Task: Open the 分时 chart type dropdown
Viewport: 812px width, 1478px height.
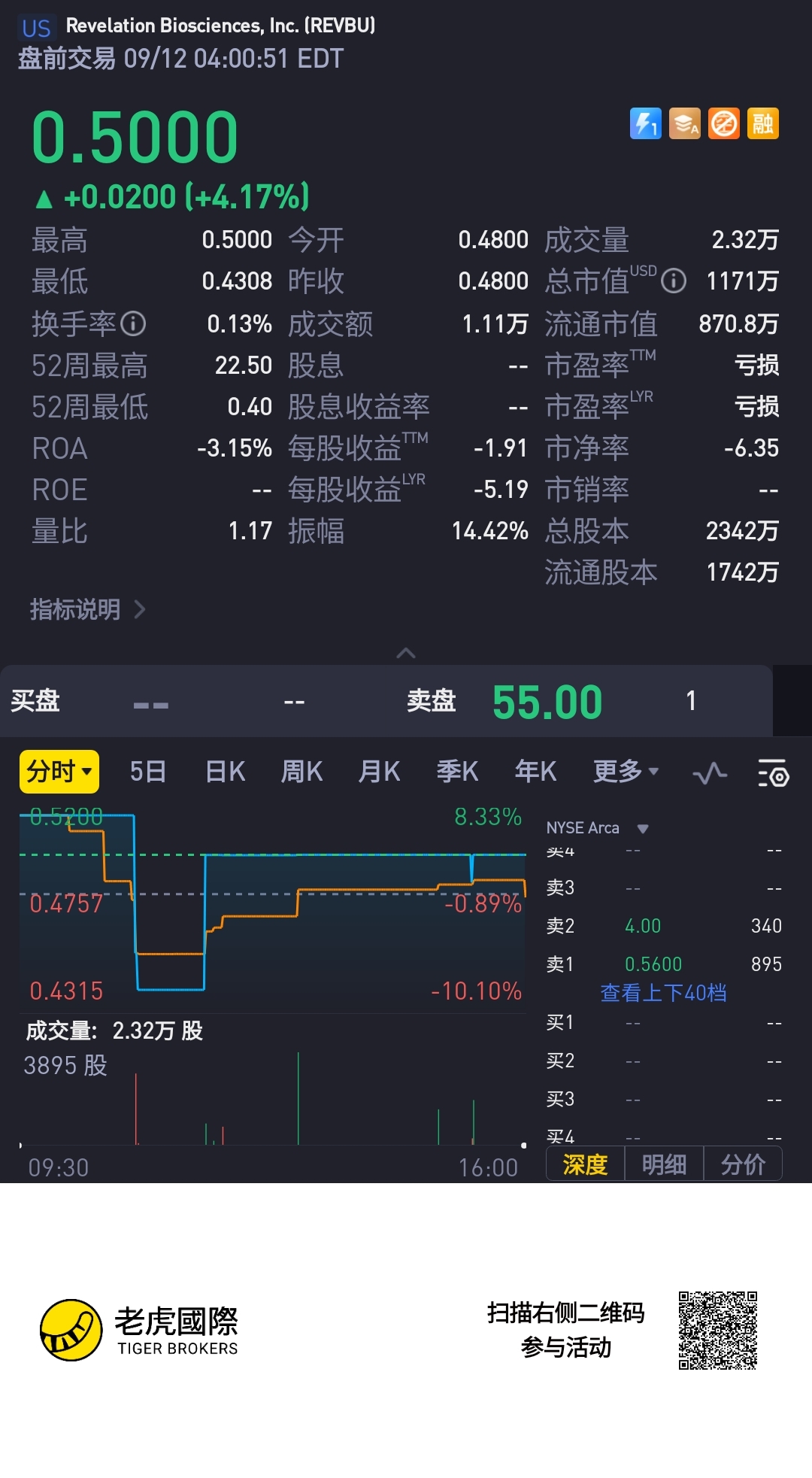Action: 59,772
